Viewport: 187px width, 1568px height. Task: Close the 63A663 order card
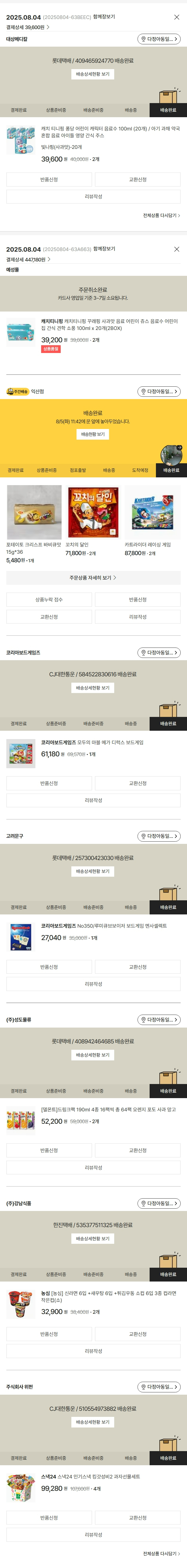177,249
